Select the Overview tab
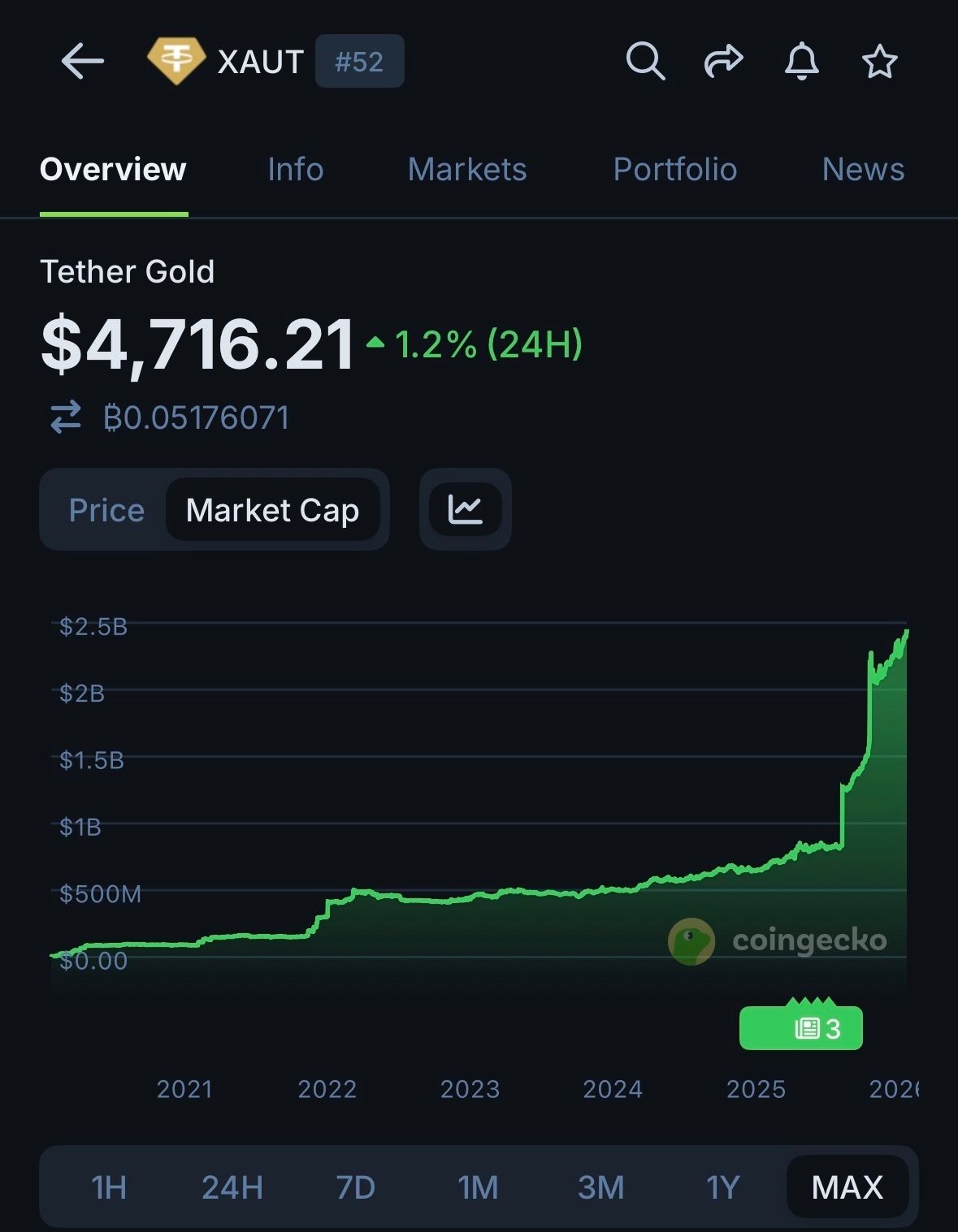 point(113,170)
